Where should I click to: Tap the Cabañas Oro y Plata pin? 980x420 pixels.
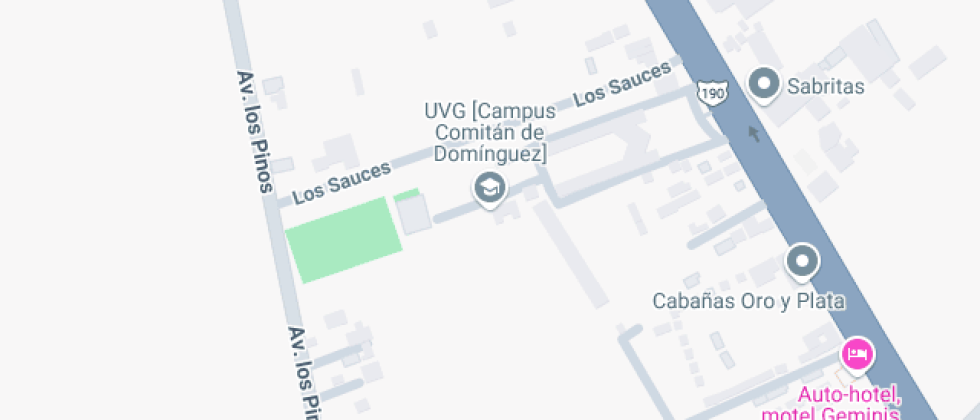point(802,262)
